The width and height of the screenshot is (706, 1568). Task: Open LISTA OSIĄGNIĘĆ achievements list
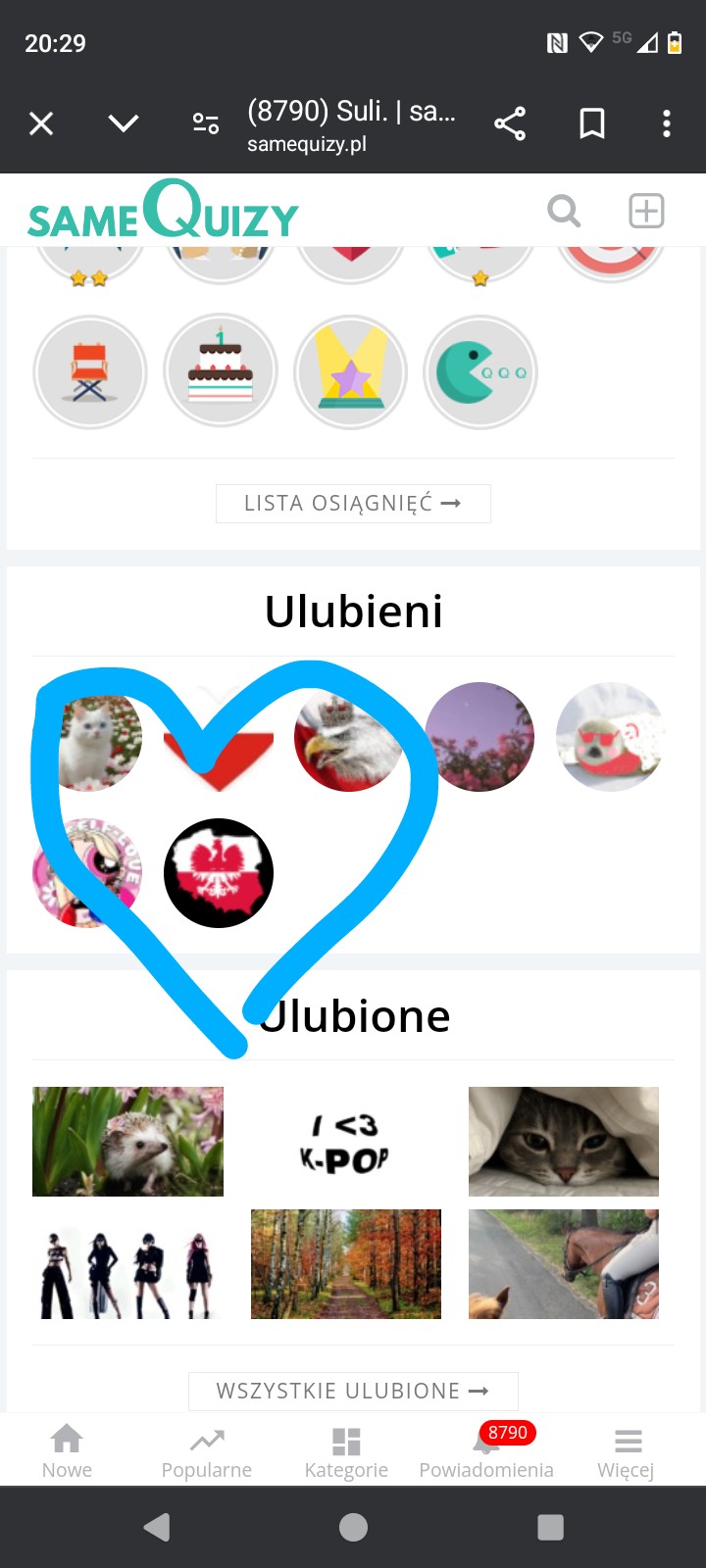click(x=353, y=504)
